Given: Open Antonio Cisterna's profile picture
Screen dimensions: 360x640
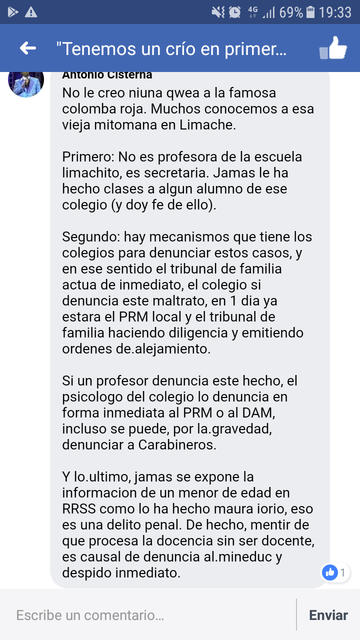Looking at the screenshot, I should pos(26,84).
